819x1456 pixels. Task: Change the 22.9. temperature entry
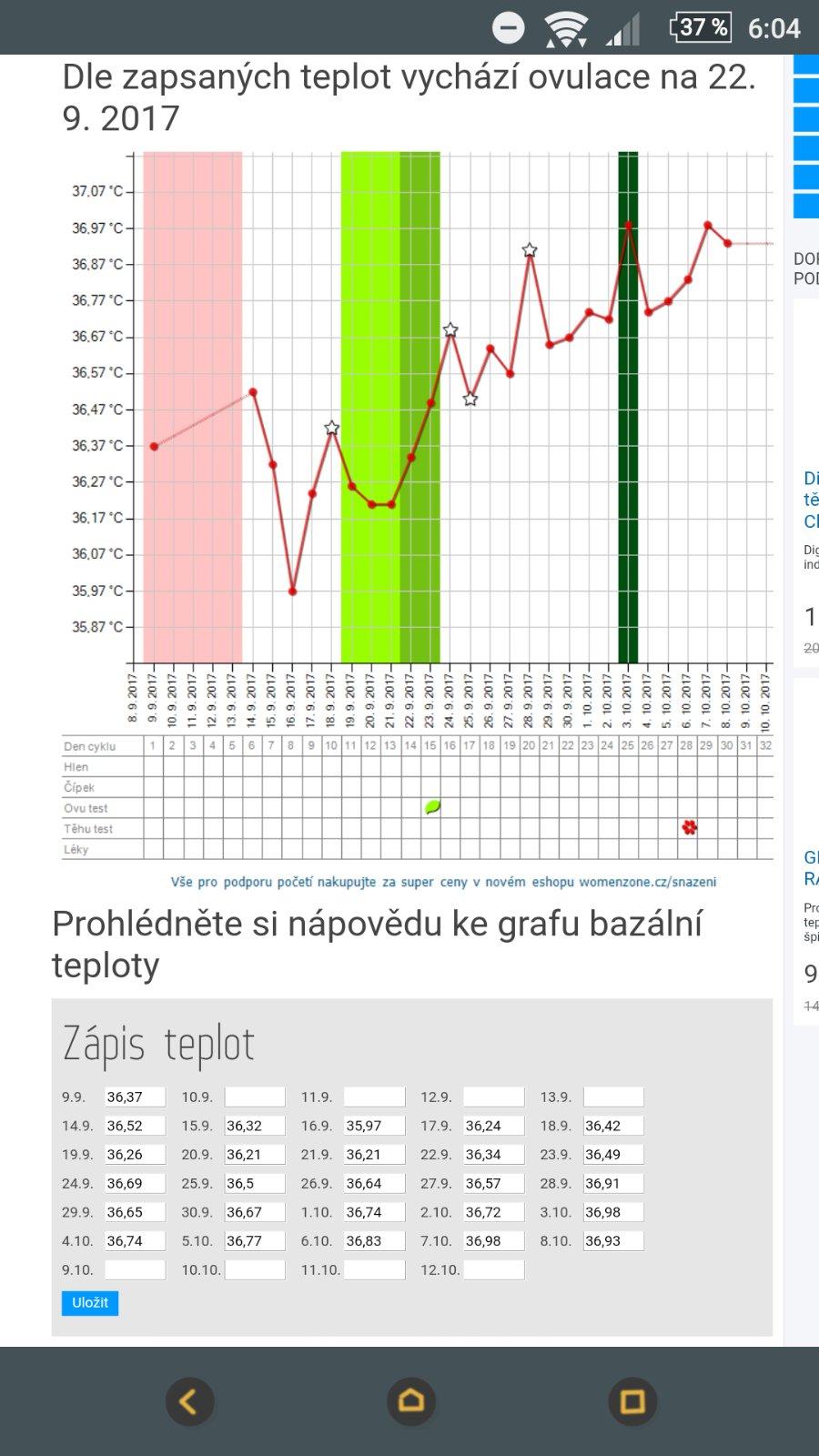coord(493,1155)
